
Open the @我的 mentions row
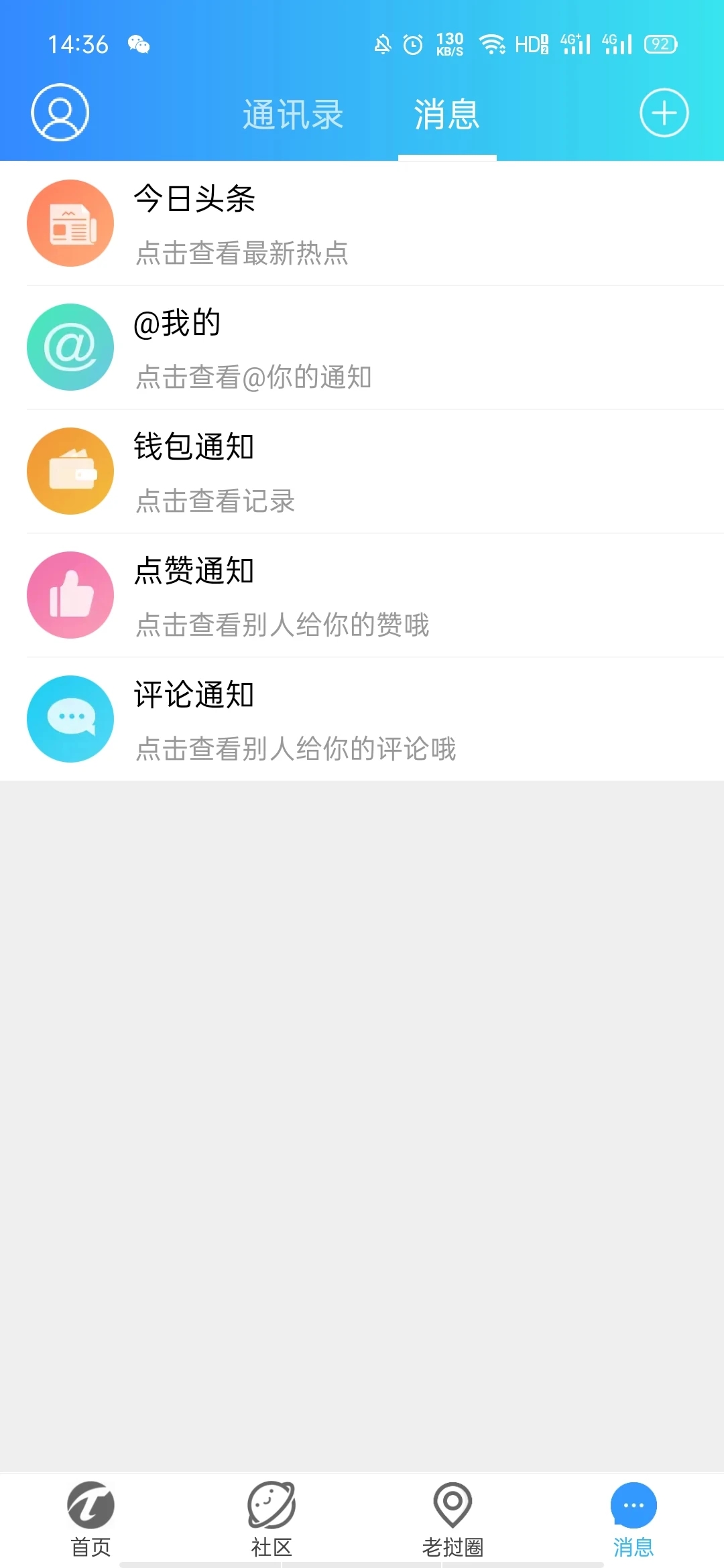[x=362, y=347]
